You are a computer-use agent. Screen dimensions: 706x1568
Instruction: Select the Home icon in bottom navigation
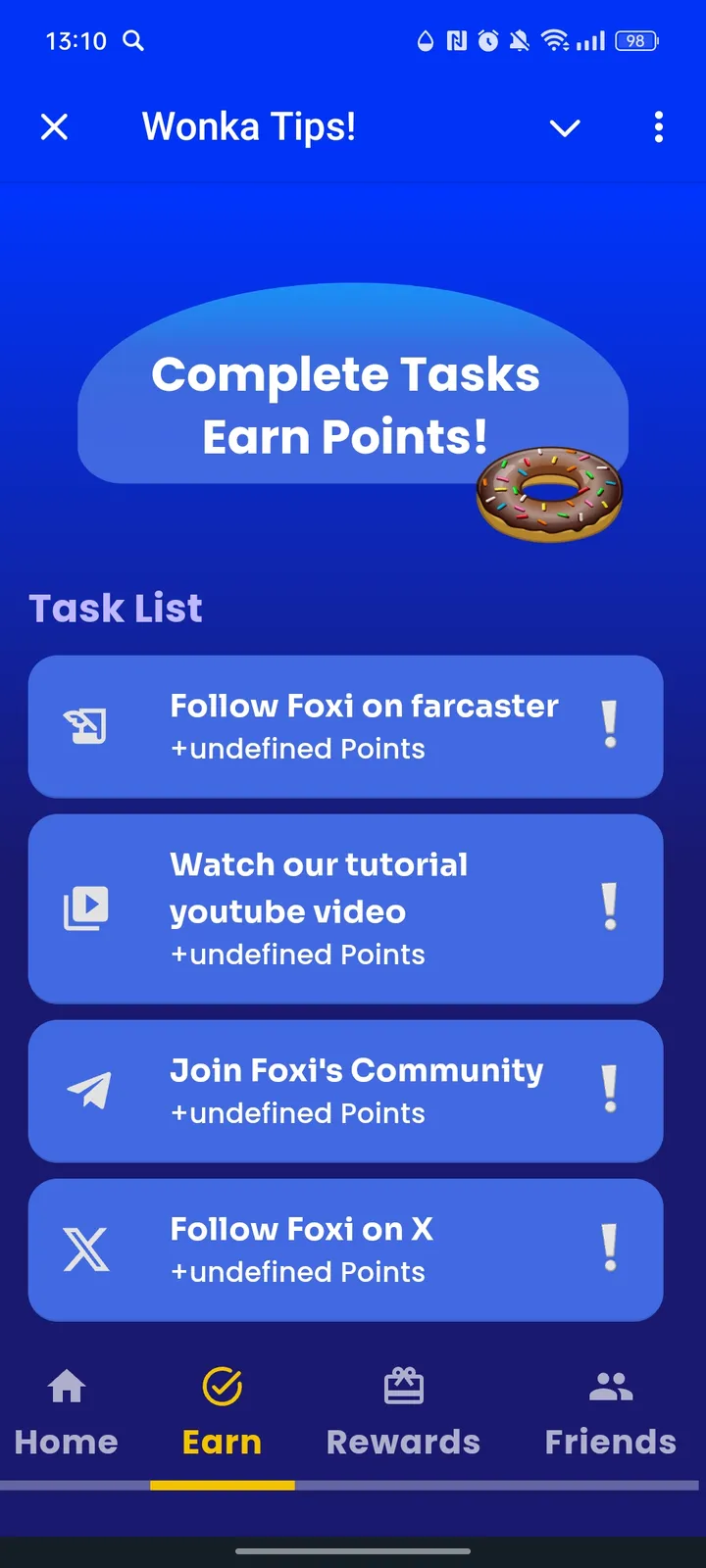pyautogui.click(x=65, y=1386)
